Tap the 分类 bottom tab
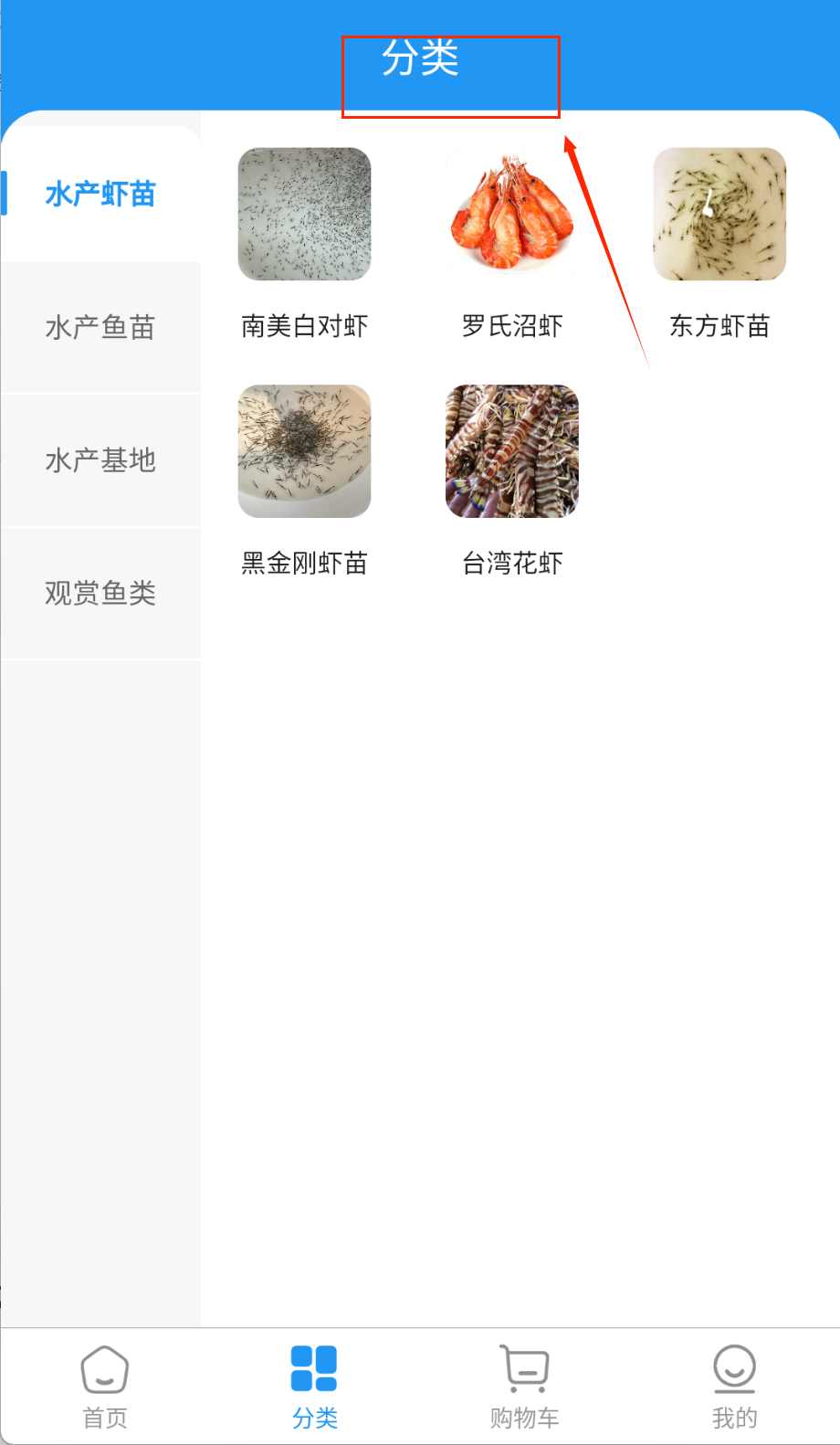 tap(314, 1385)
